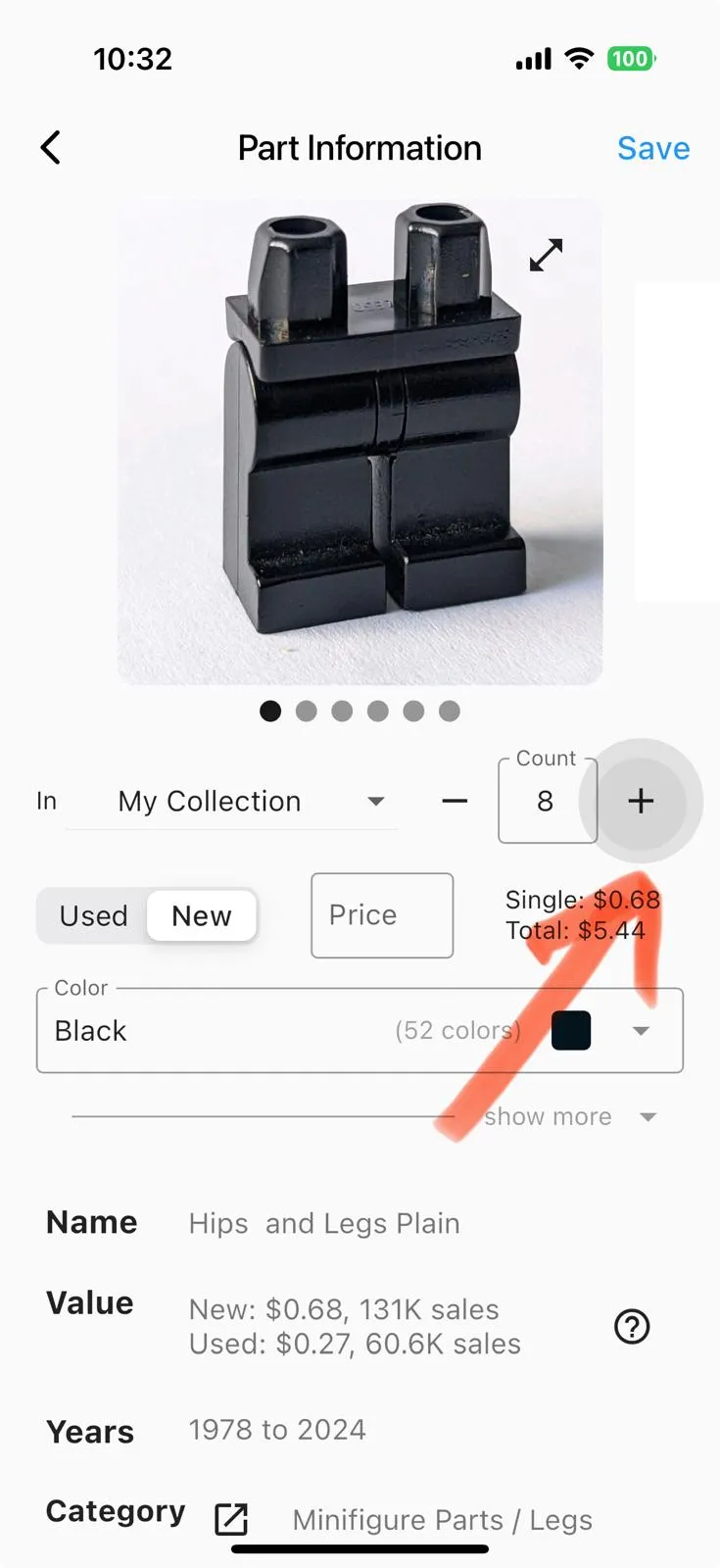Decrease the count with minus button
The height and width of the screenshot is (1568, 720).
(455, 802)
